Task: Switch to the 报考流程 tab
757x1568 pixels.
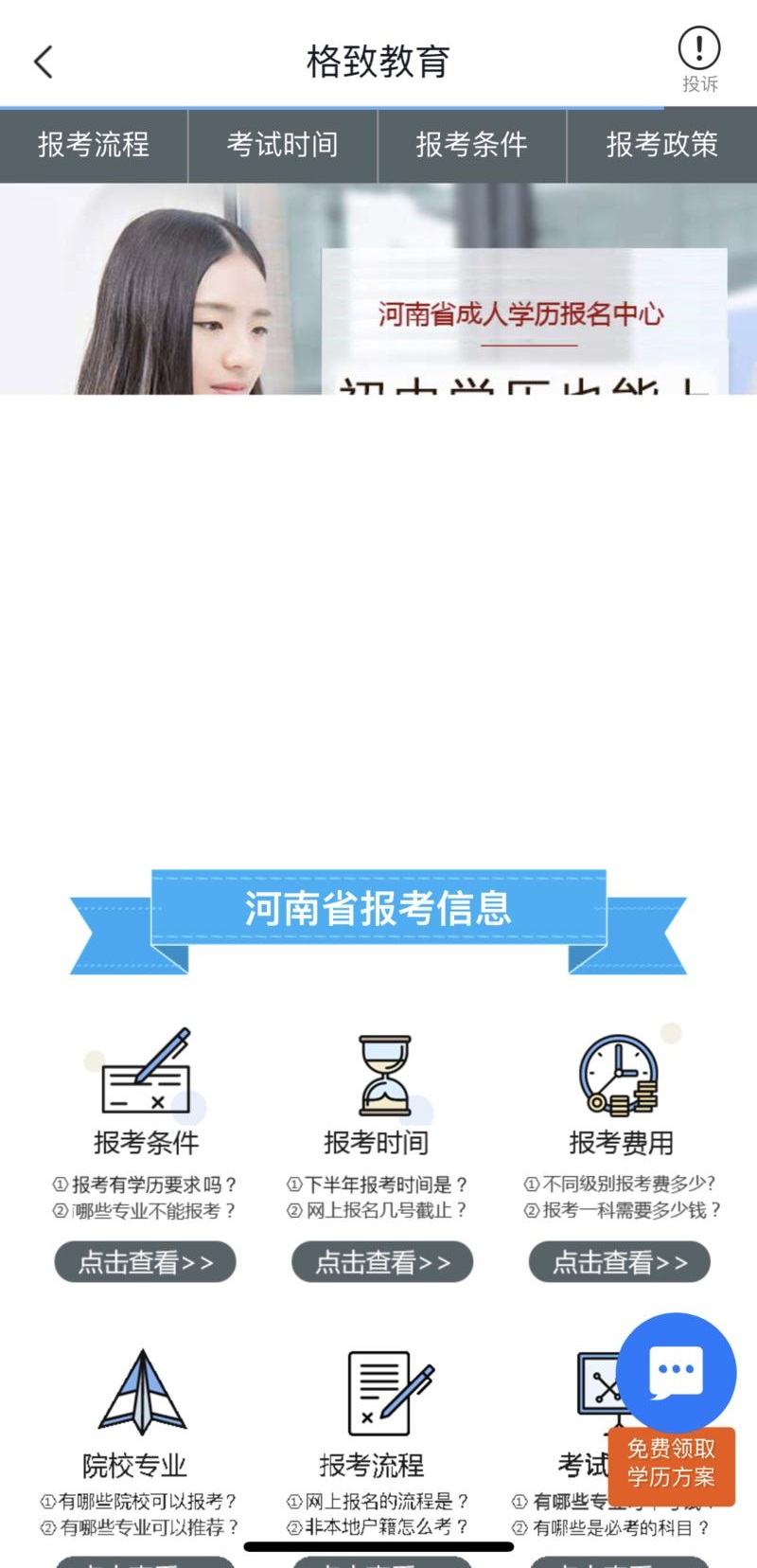Action: 94,145
